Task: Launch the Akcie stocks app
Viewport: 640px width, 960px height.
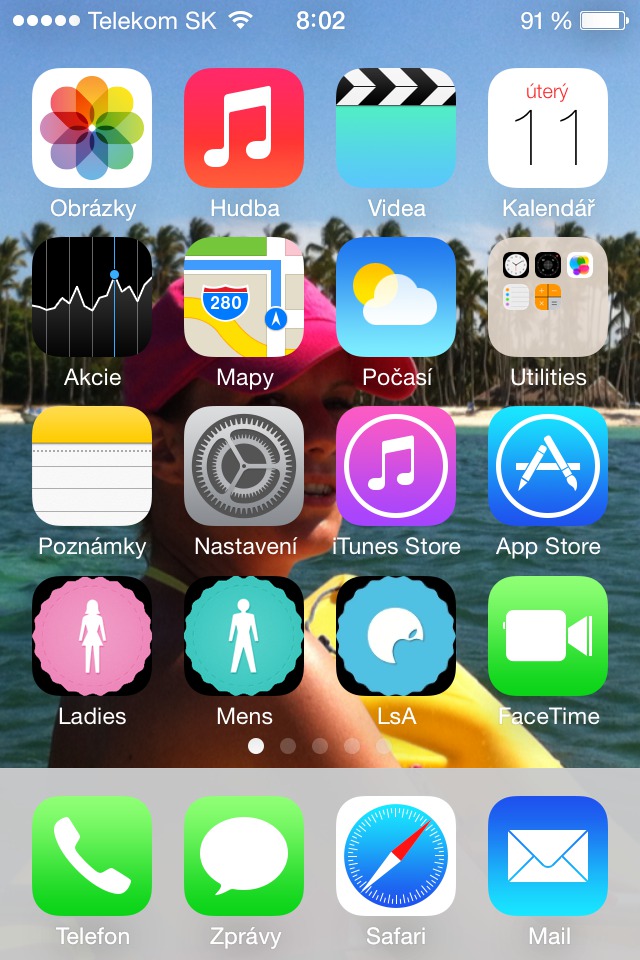Action: [x=92, y=297]
